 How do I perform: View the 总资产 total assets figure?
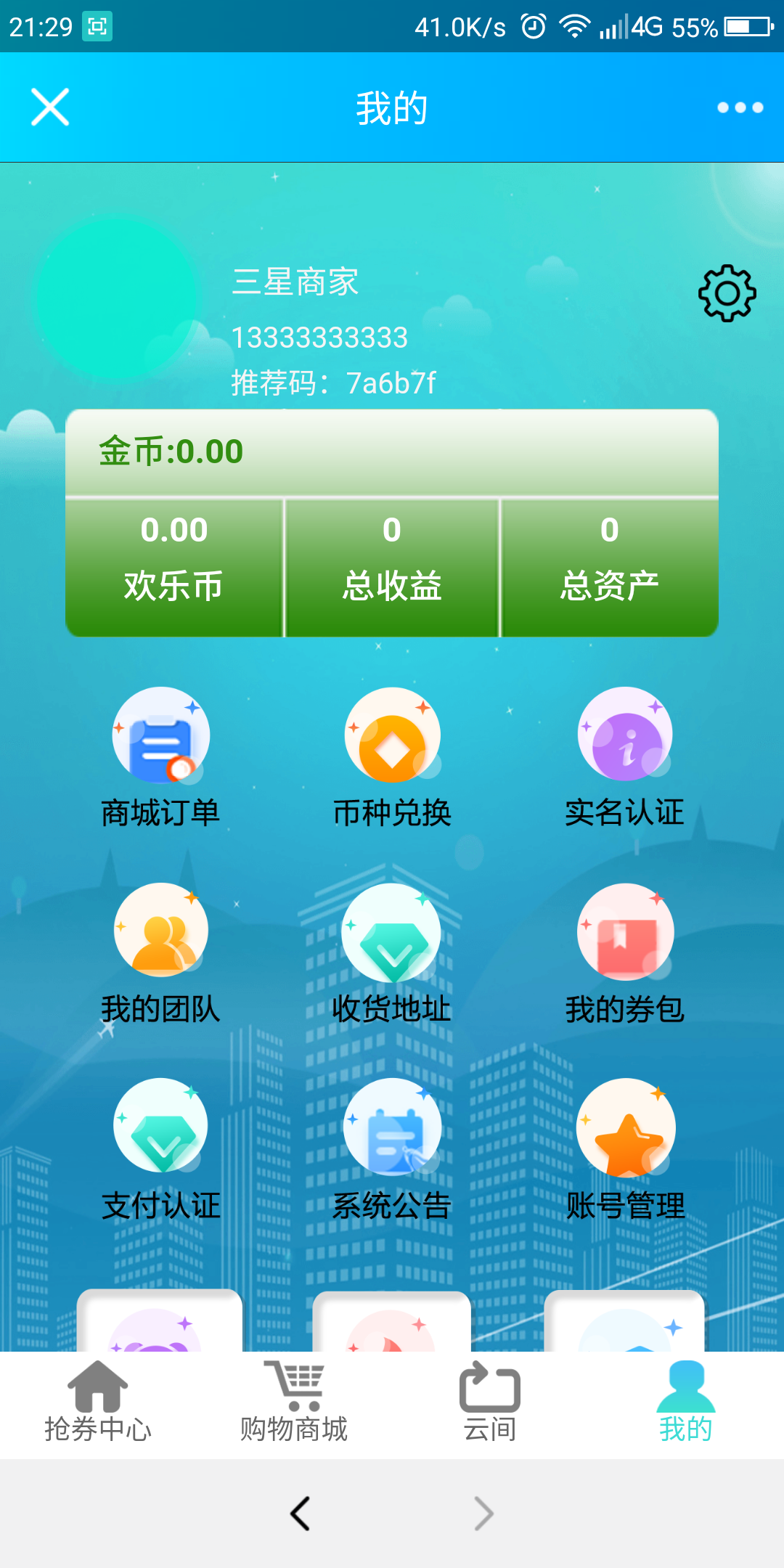(x=610, y=555)
